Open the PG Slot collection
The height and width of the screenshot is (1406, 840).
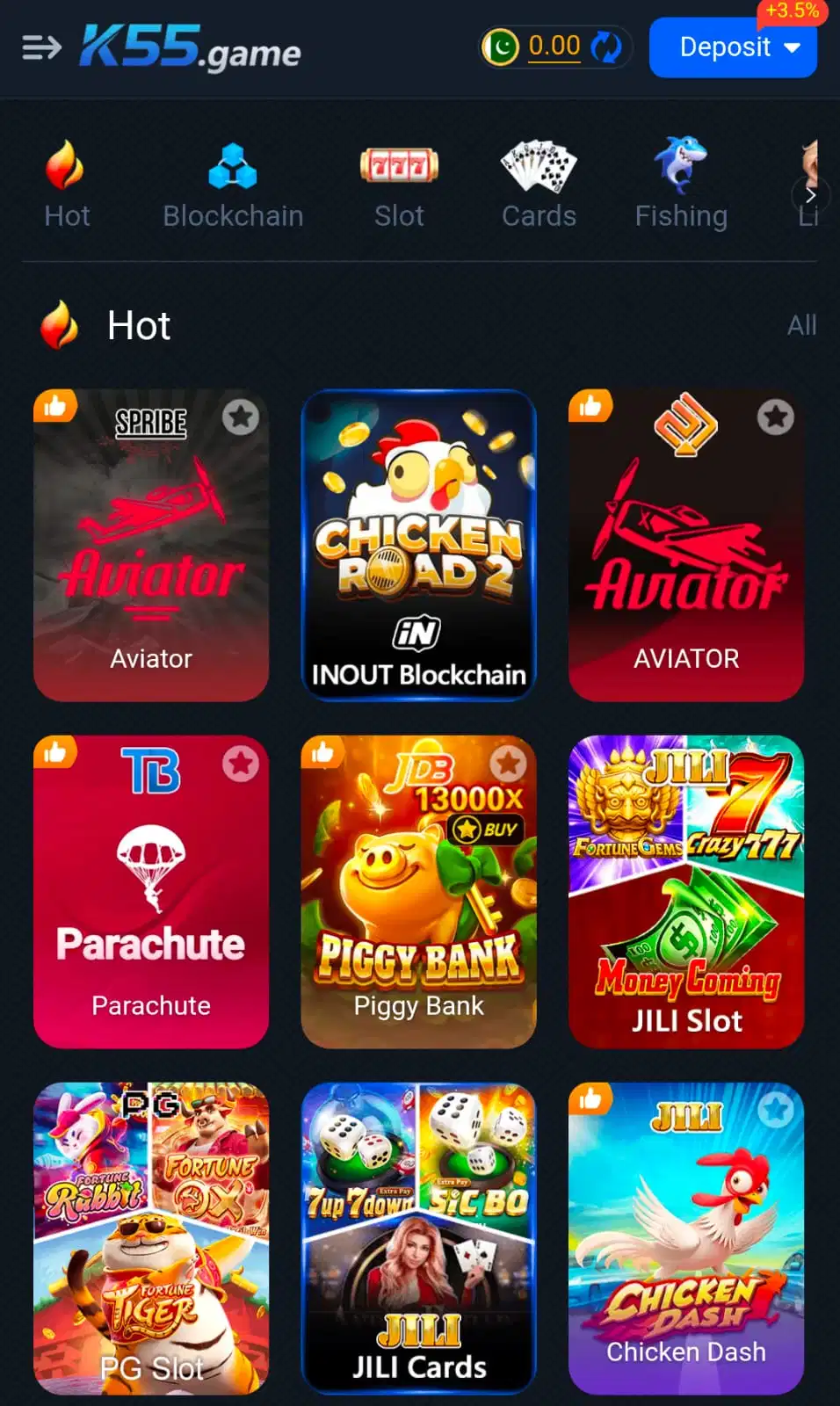coord(151,1239)
